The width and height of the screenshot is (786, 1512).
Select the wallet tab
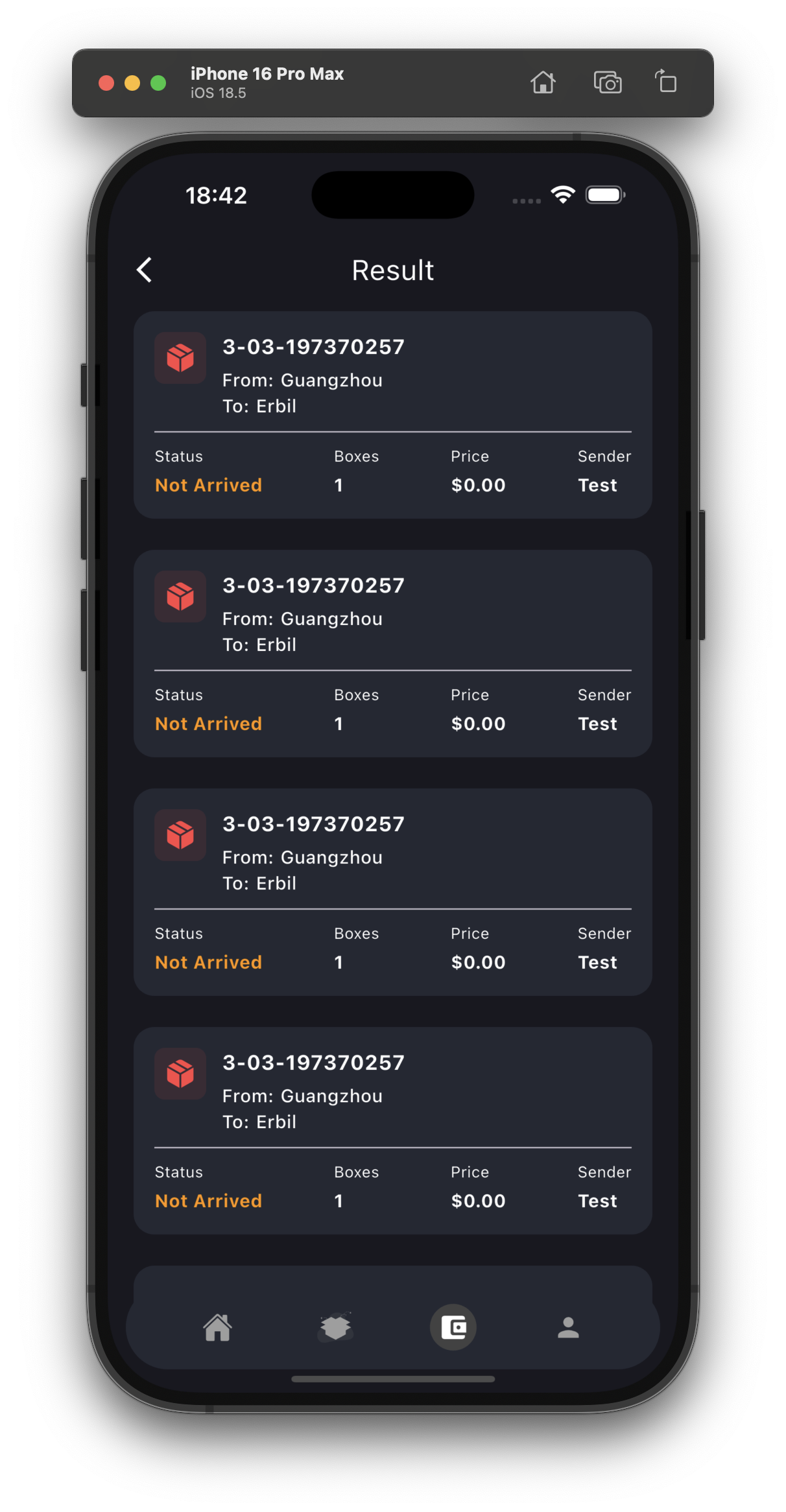click(453, 1327)
